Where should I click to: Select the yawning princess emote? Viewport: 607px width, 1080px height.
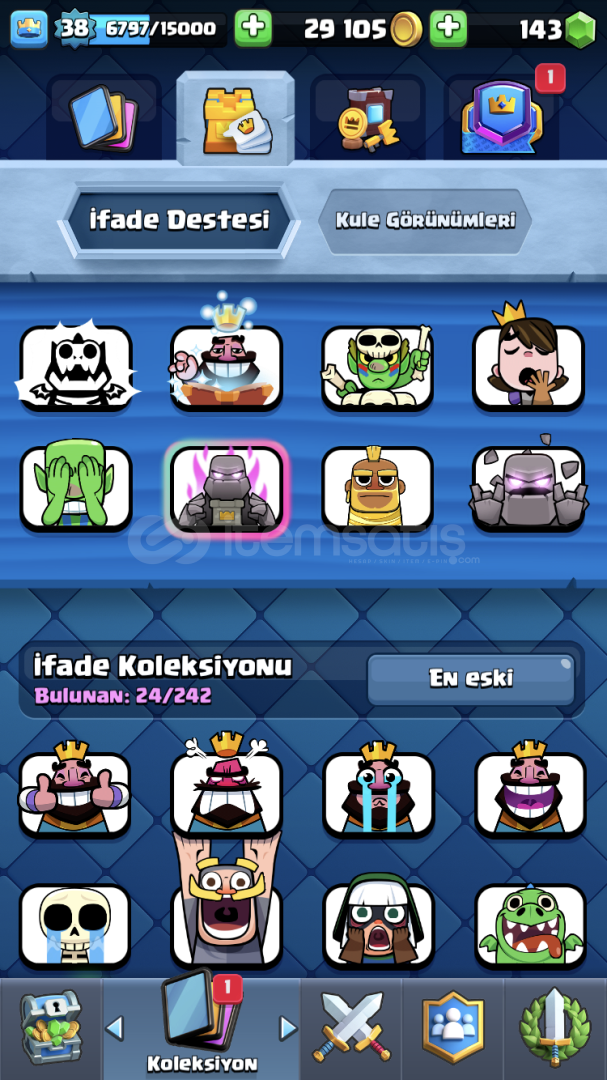(528, 367)
